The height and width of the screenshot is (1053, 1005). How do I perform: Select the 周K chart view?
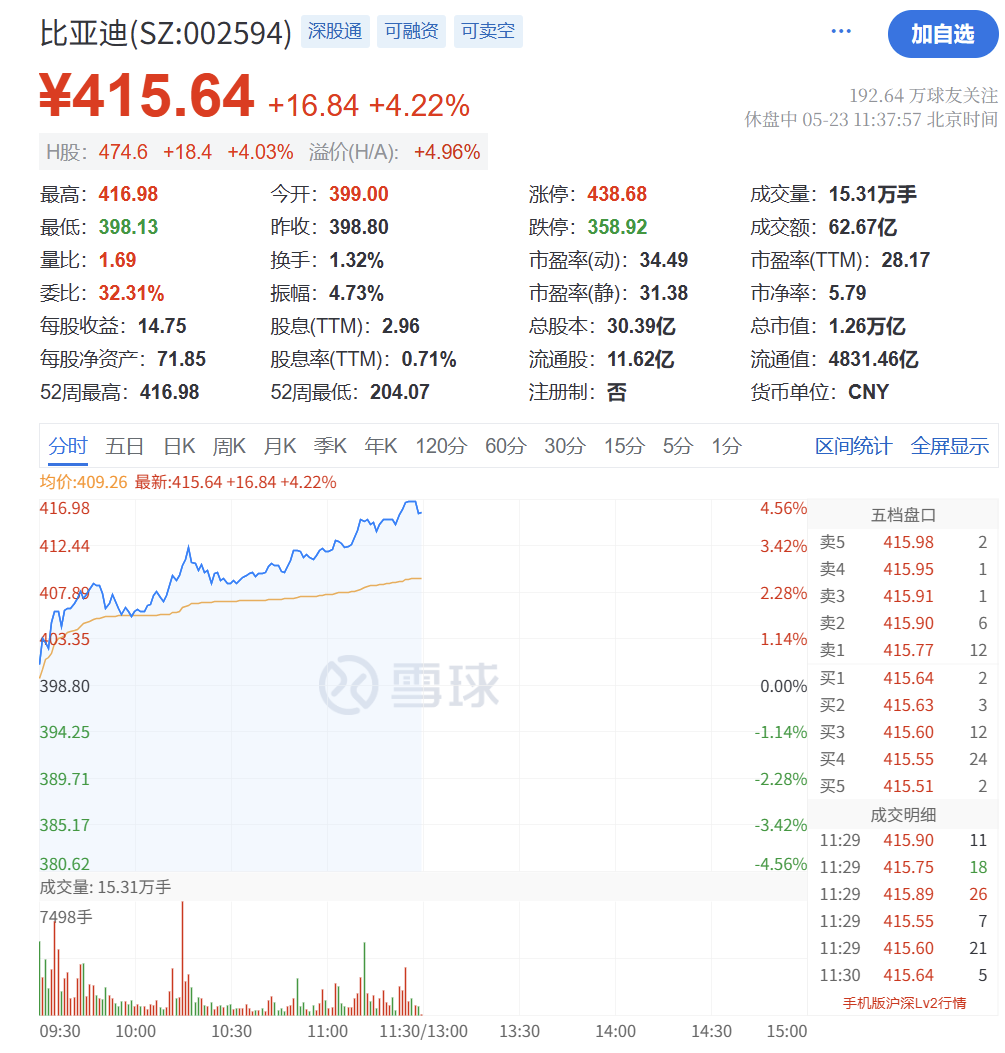[229, 446]
